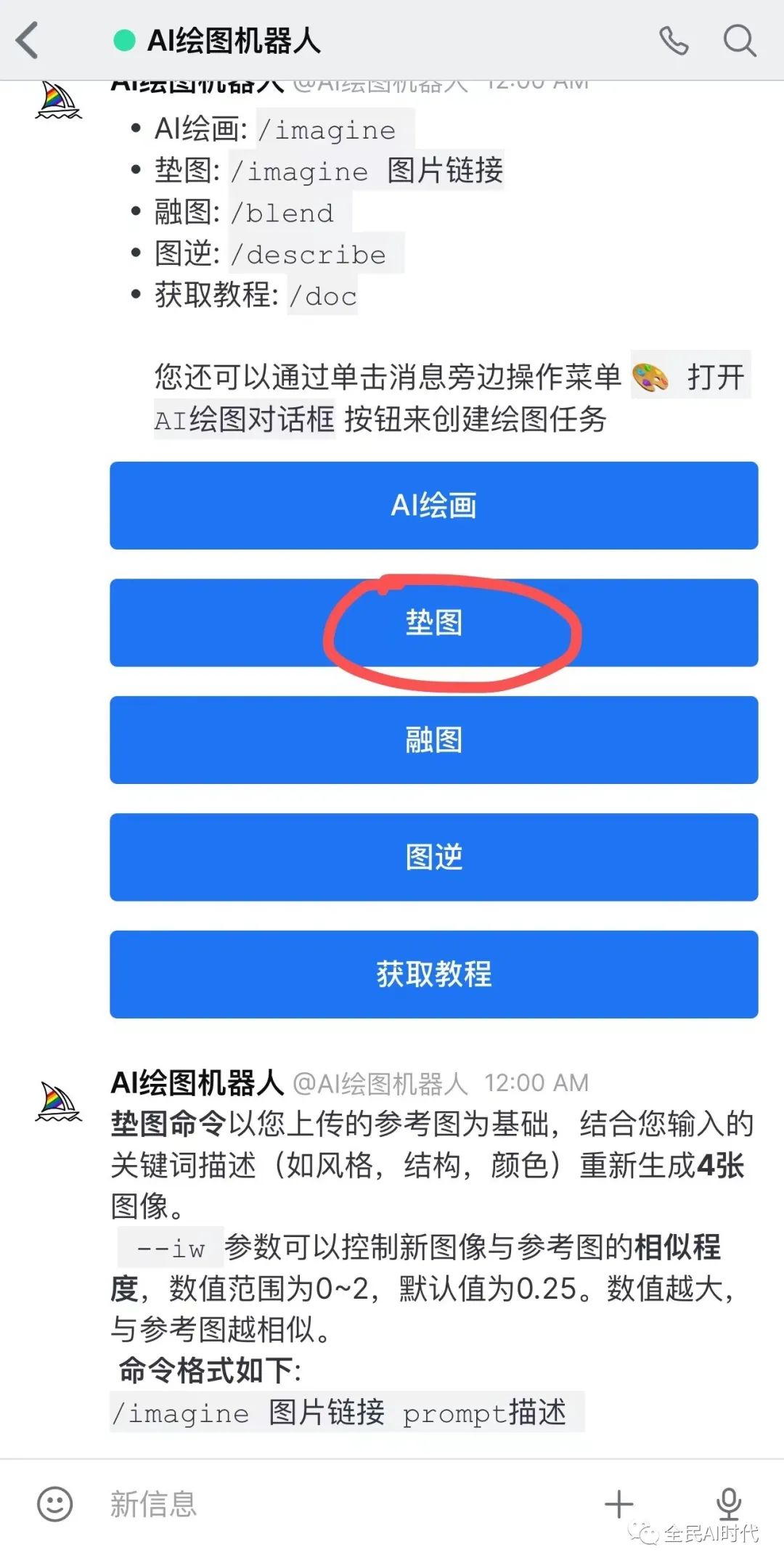Open the emoji picker
Image resolution: width=784 pixels, height=1568 pixels.
(x=55, y=1503)
